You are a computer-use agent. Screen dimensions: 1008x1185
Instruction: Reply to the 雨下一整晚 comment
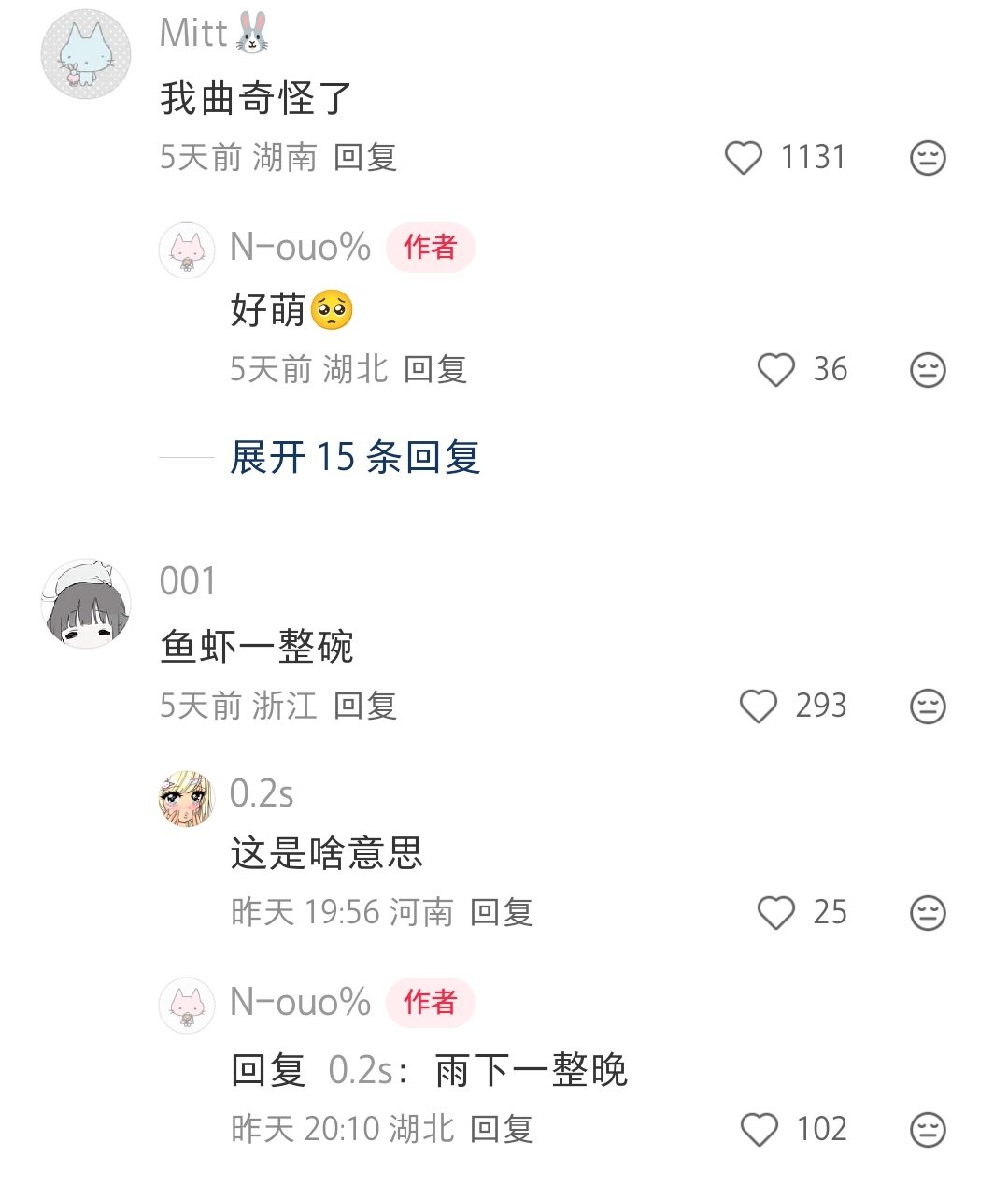pos(502,1129)
